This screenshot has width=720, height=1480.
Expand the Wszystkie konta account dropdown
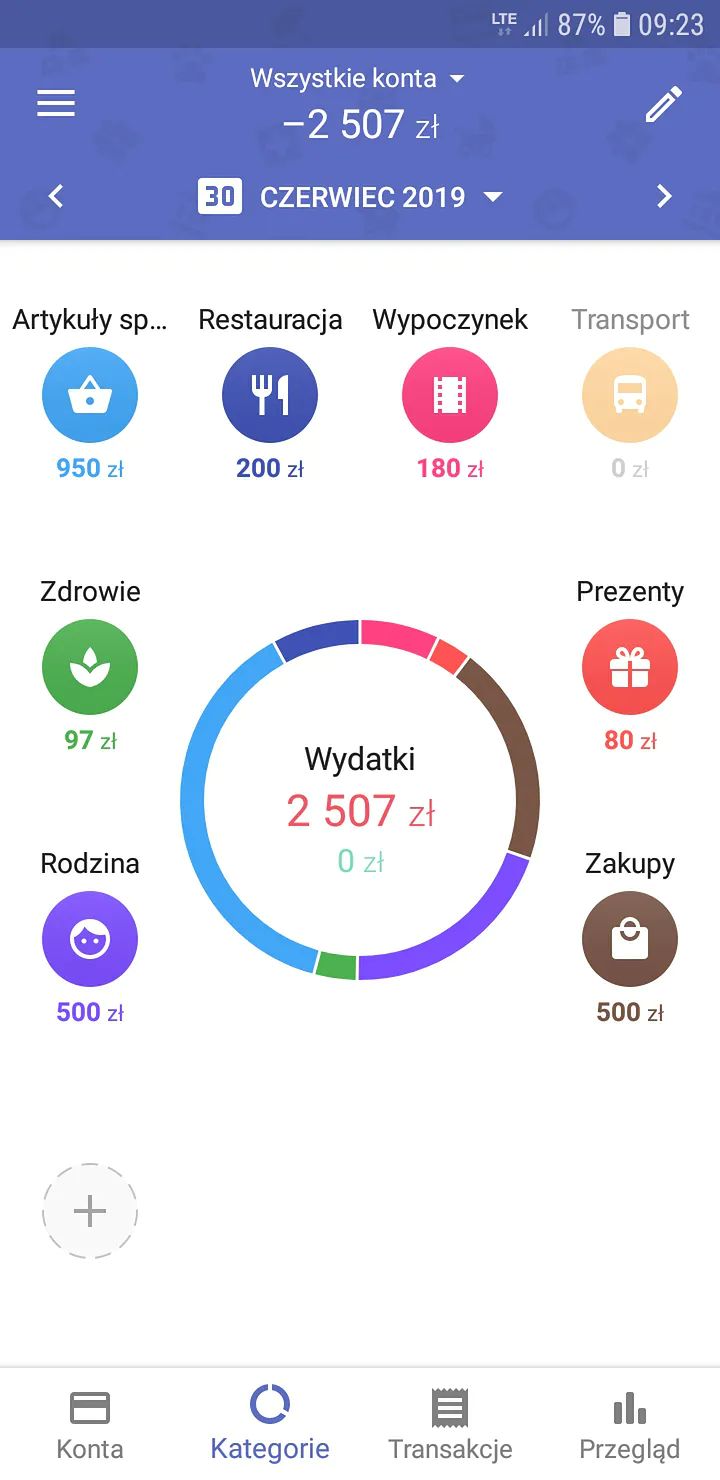pos(358,78)
